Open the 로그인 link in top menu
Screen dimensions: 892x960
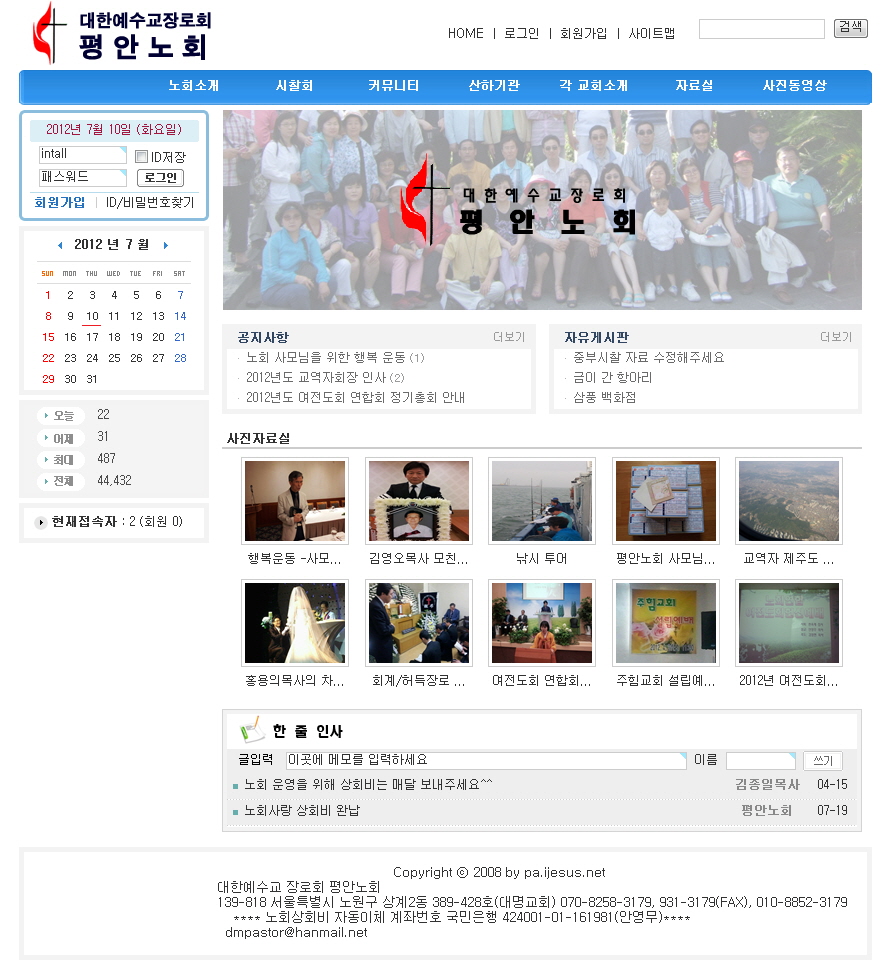click(x=521, y=33)
